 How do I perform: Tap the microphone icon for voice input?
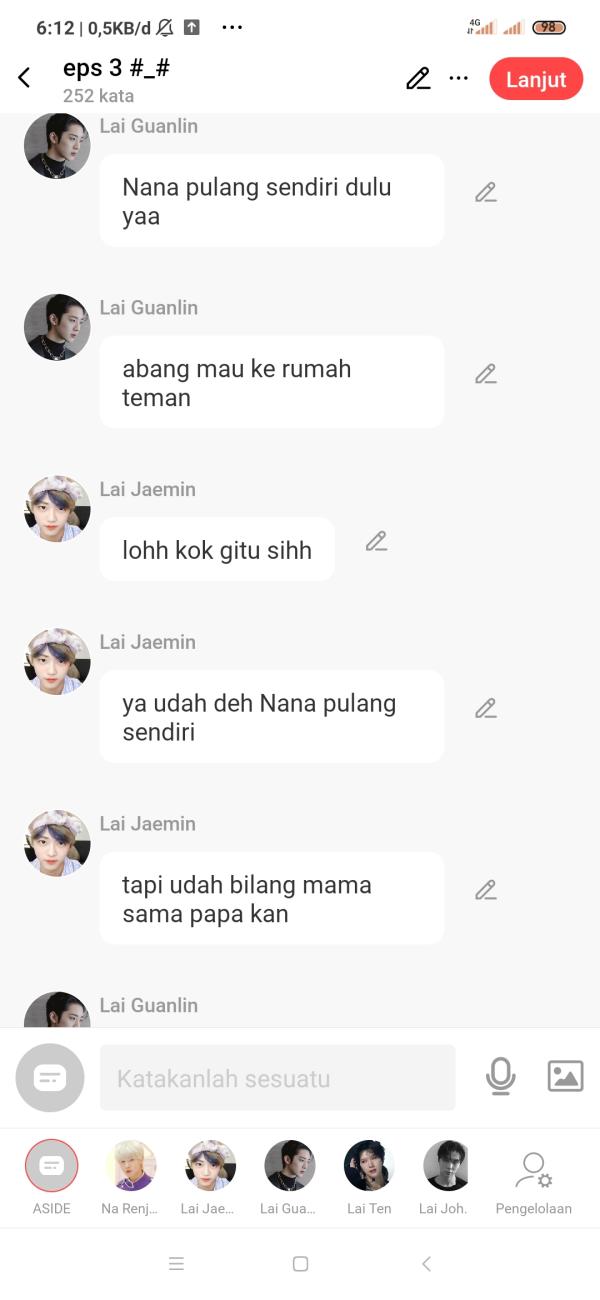click(500, 1076)
